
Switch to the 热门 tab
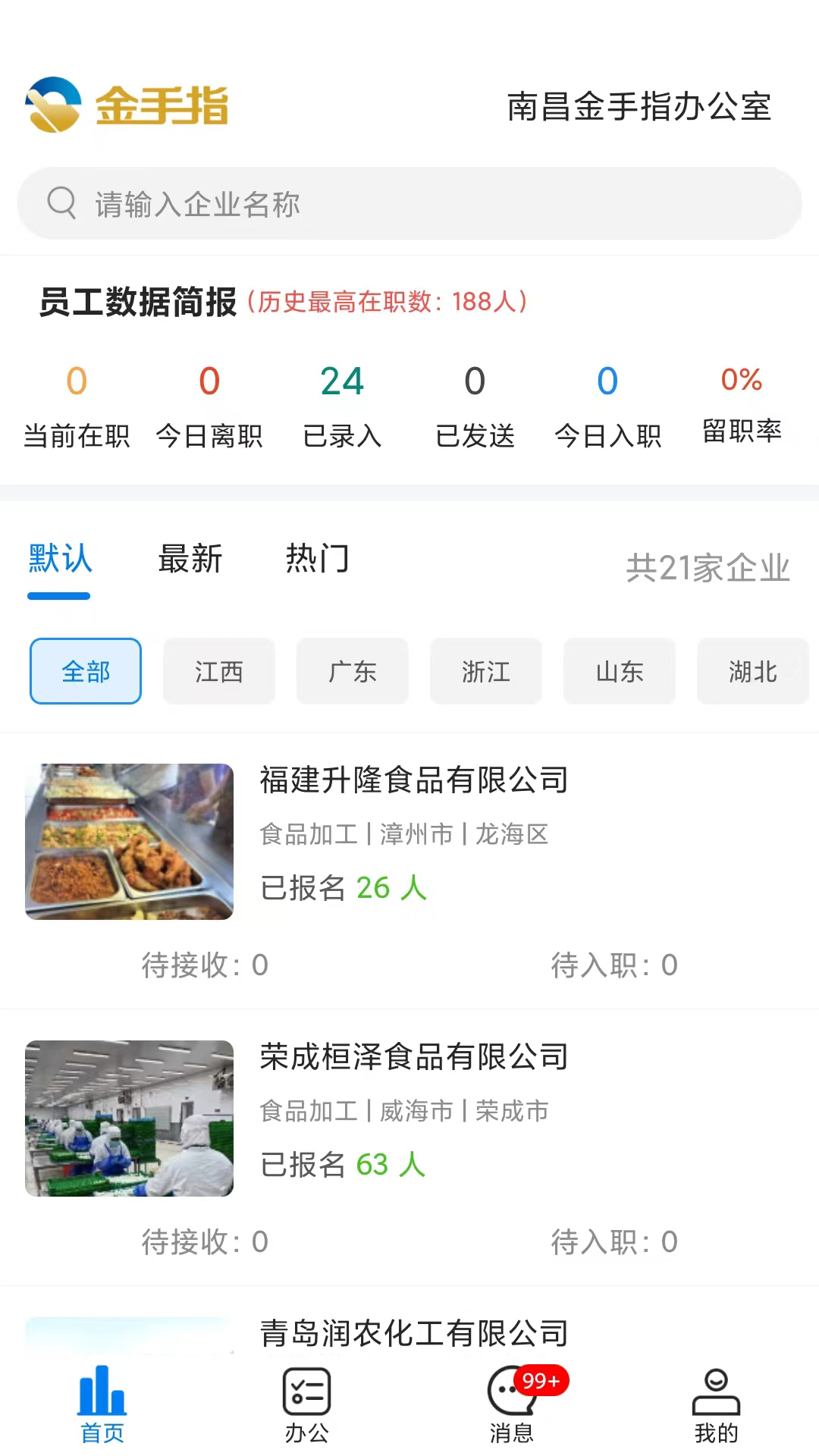click(x=318, y=560)
